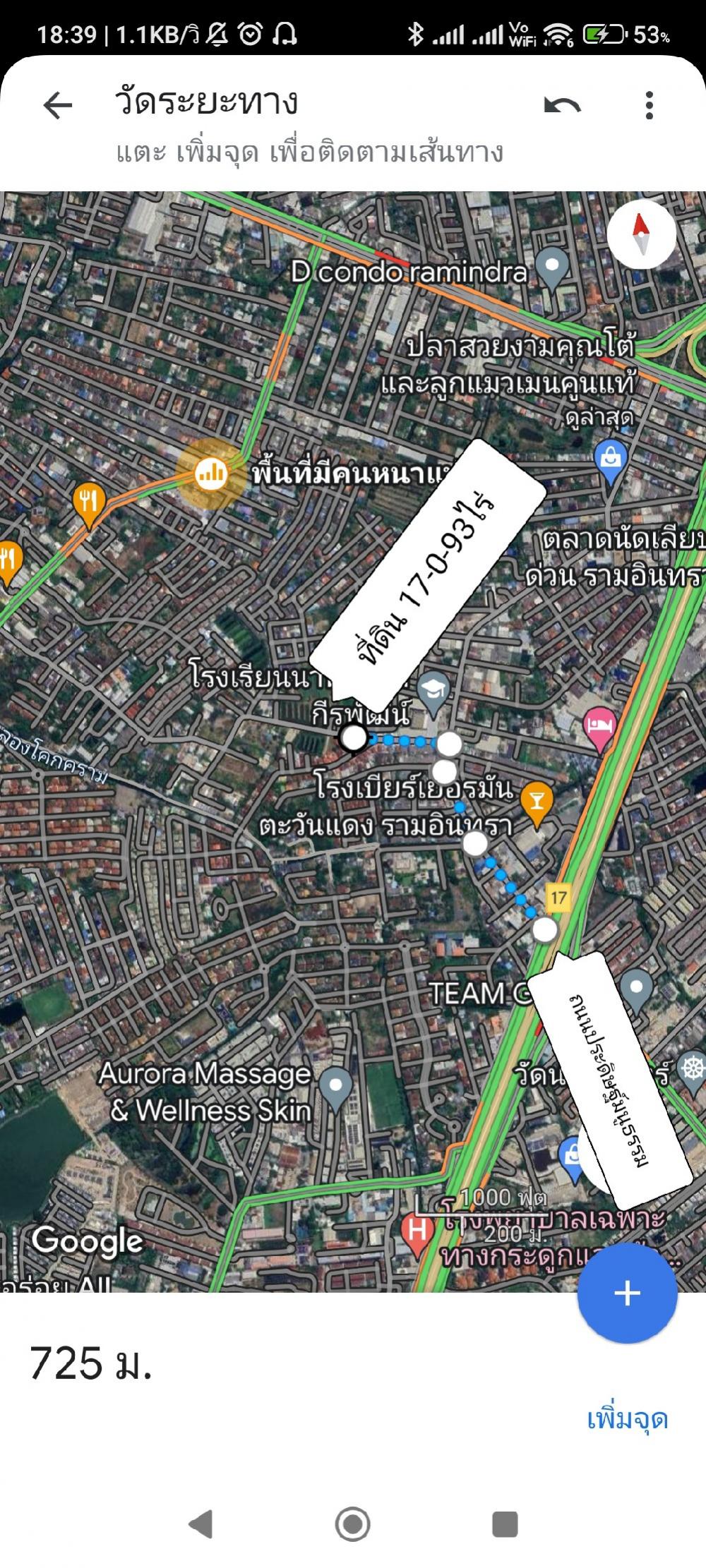706x1568 pixels.
Task: Tap the เพิ่มจุด link
Action: (628, 1418)
